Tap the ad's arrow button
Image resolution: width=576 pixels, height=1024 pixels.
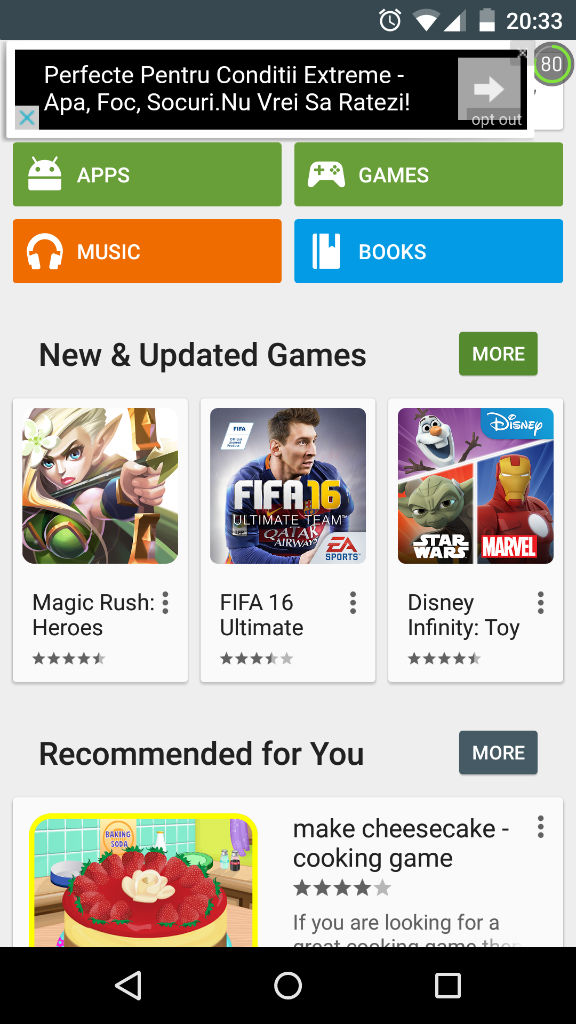pyautogui.click(x=489, y=89)
